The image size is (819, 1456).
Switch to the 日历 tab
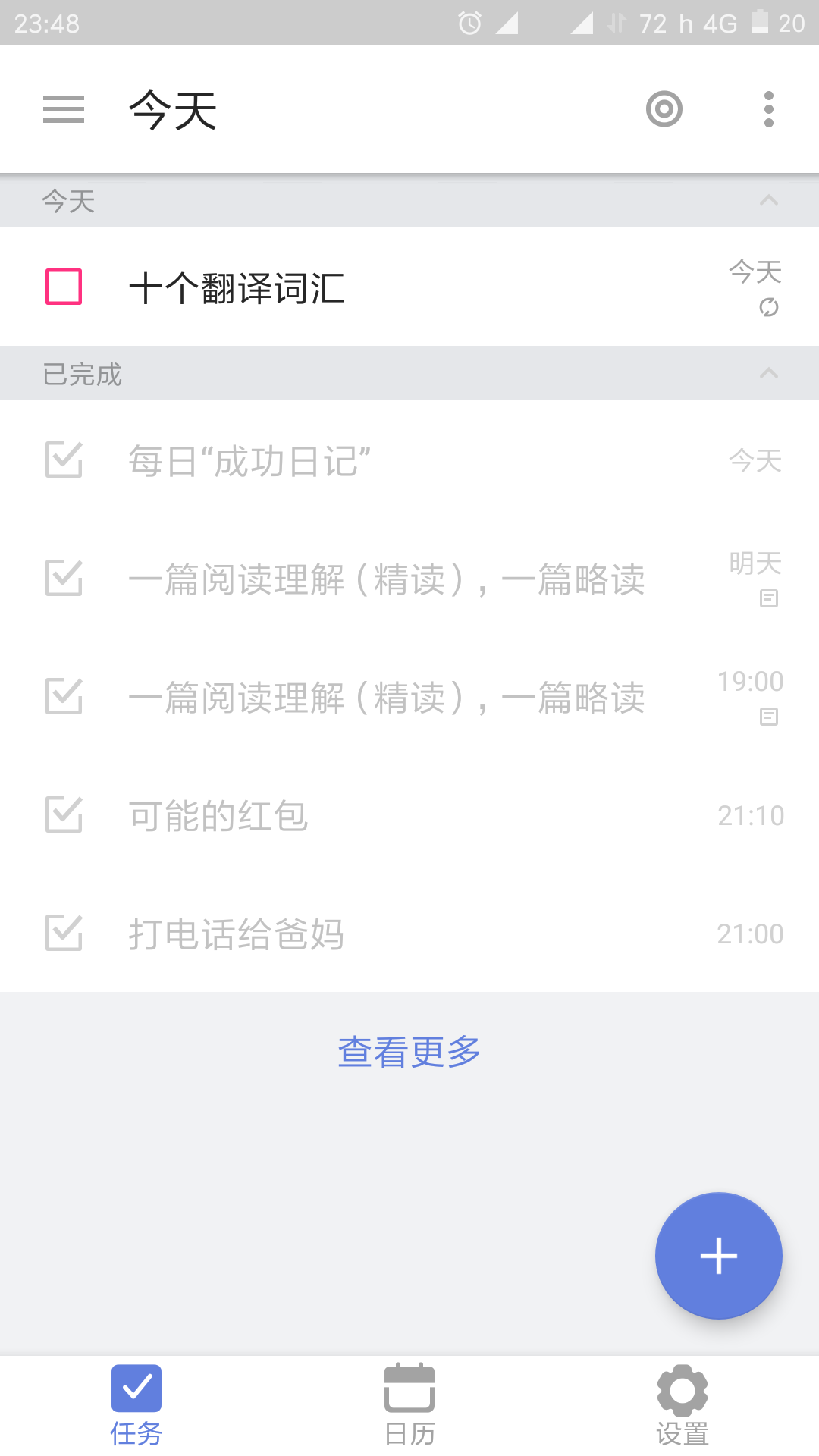coord(409,1404)
